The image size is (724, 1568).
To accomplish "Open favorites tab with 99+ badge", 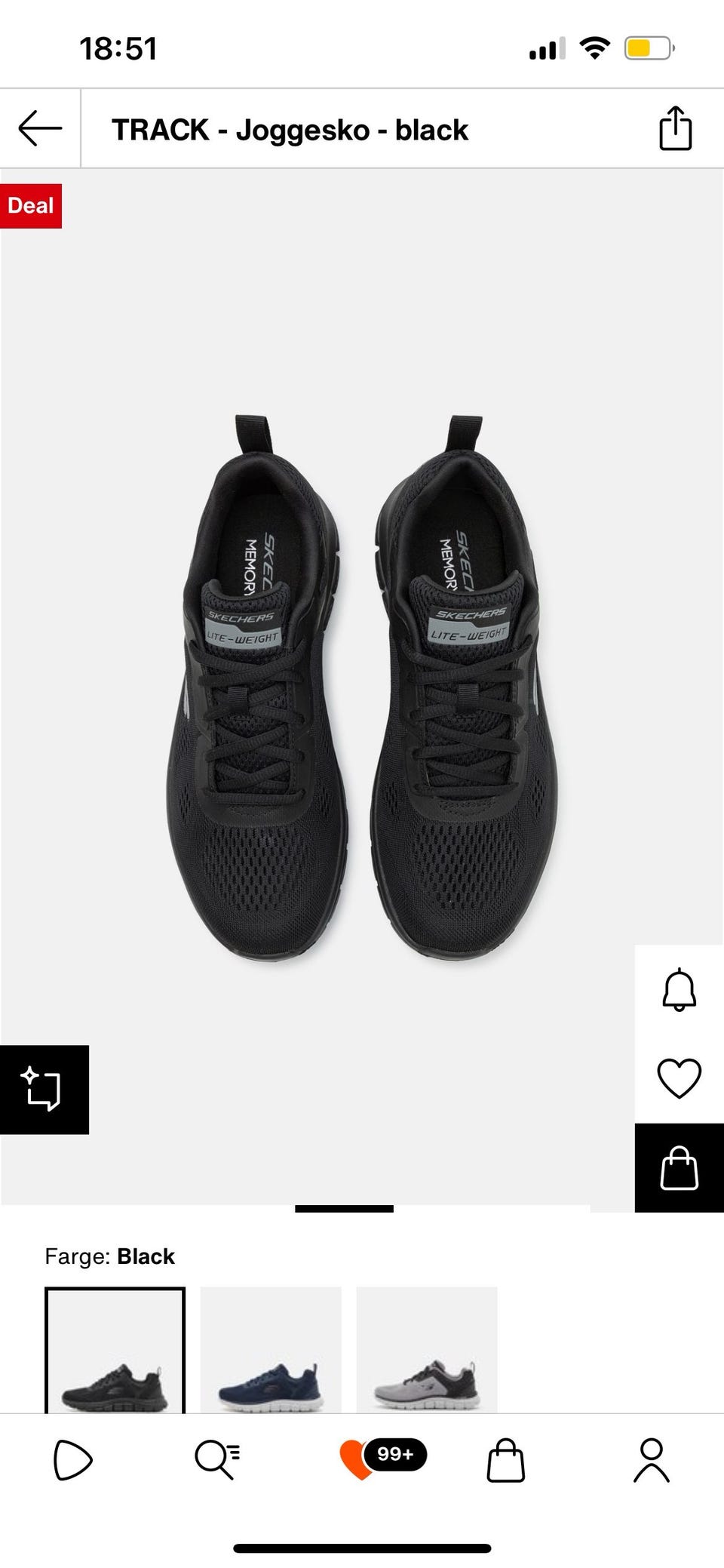I will pos(362,1459).
